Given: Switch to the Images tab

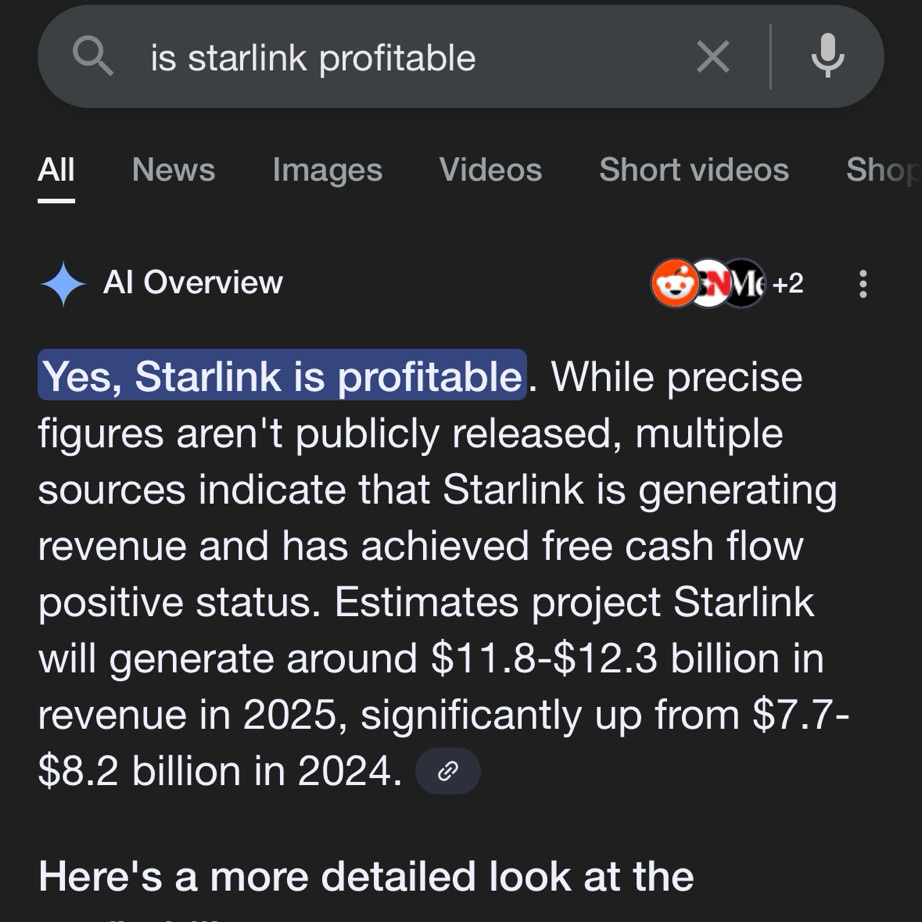Looking at the screenshot, I should [327, 170].
